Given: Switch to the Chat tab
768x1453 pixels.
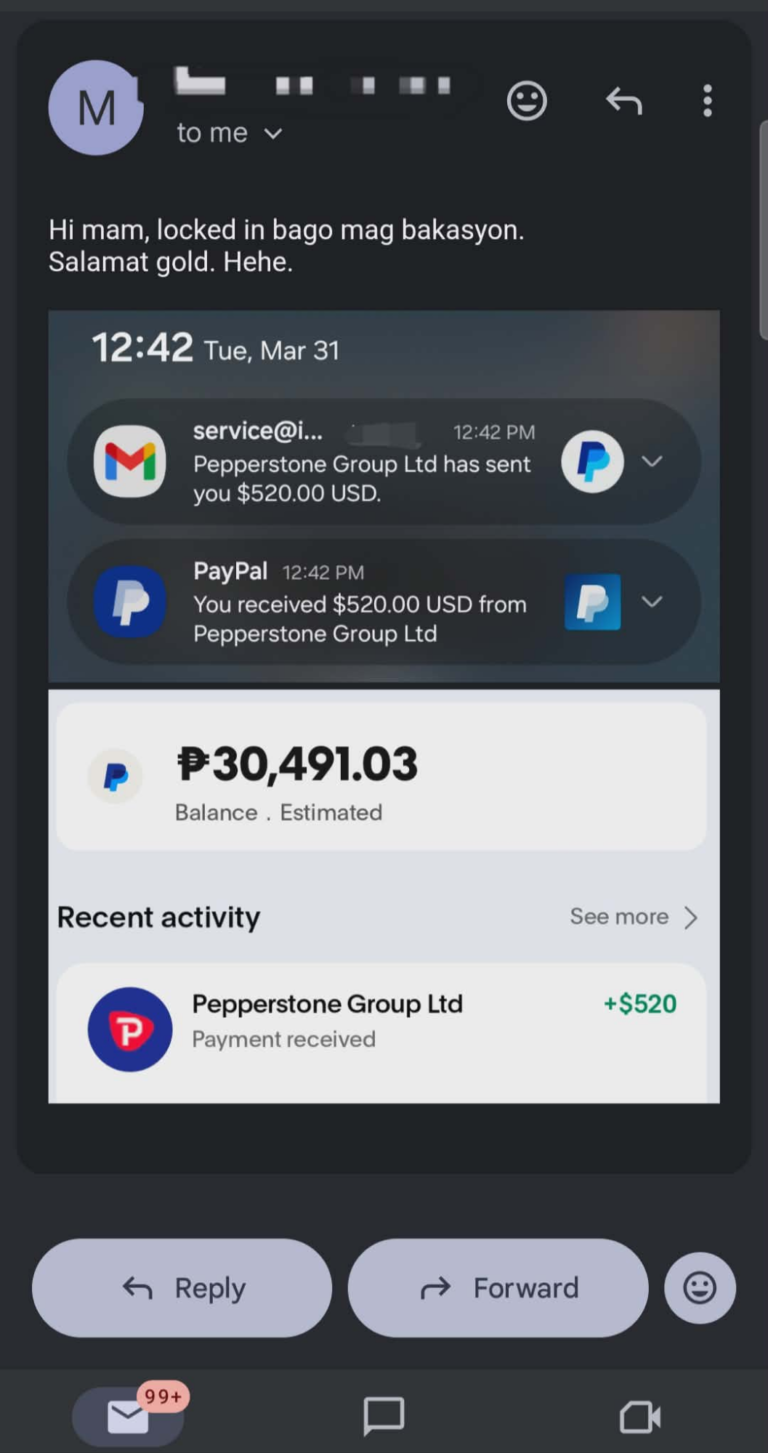Looking at the screenshot, I should point(383,1416).
